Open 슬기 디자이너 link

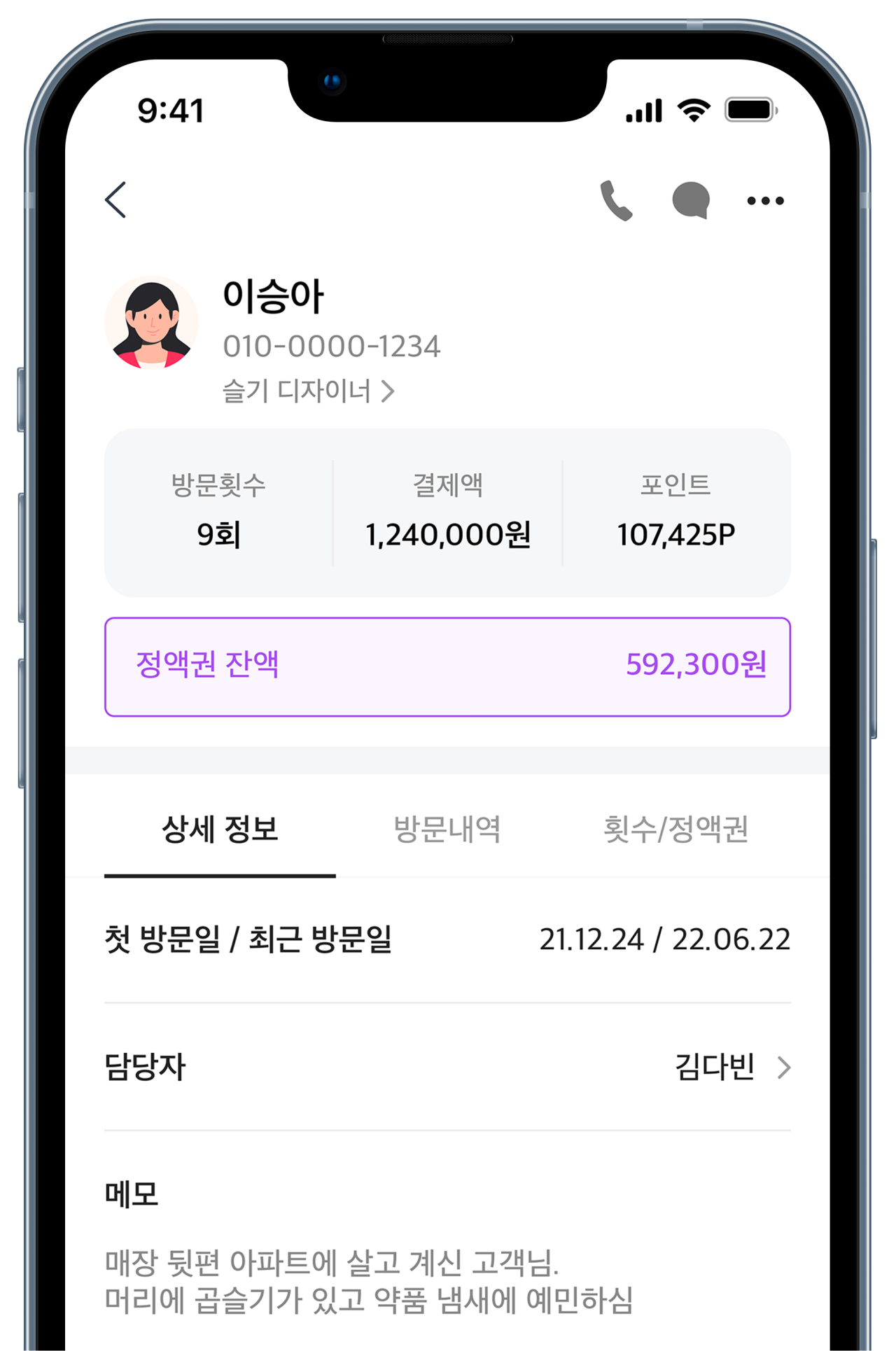(308, 391)
